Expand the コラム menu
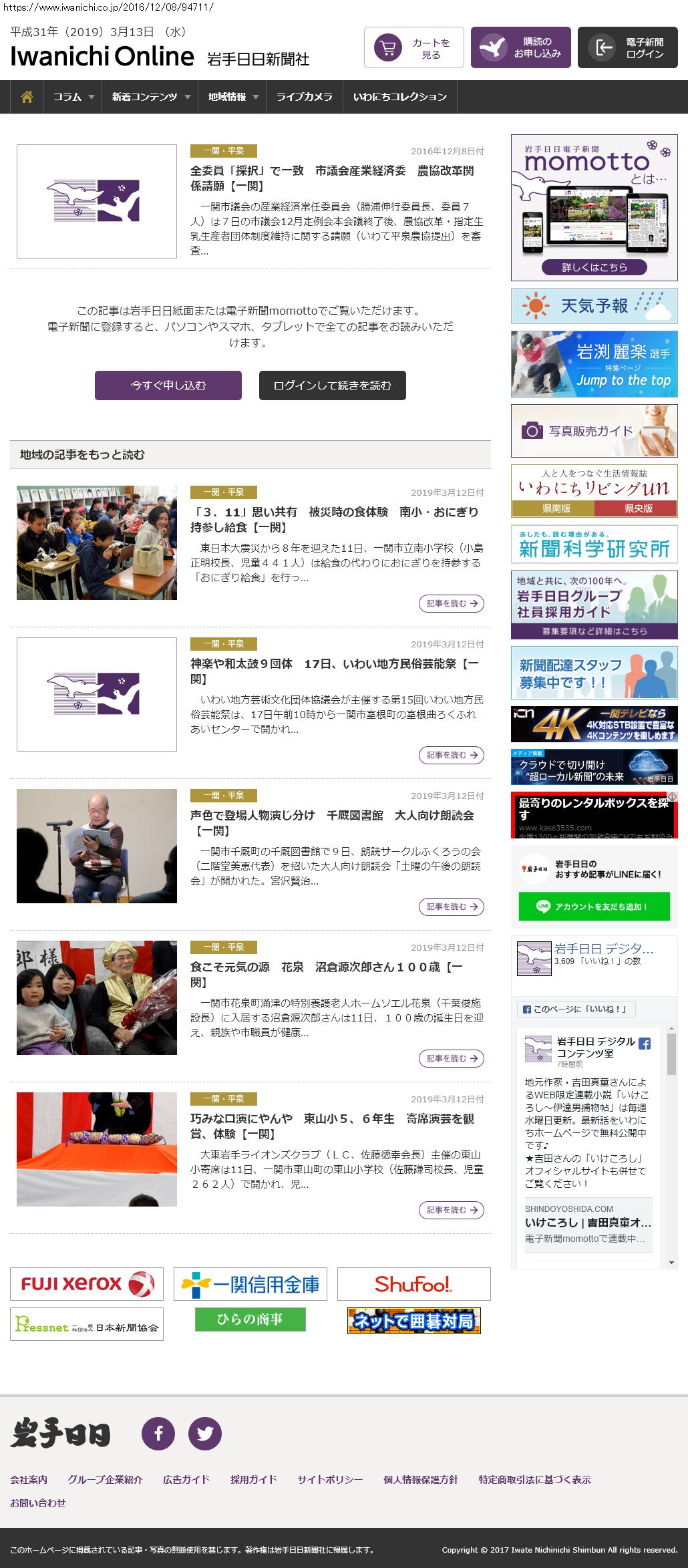The height and width of the screenshot is (1568, 688). click(73, 97)
